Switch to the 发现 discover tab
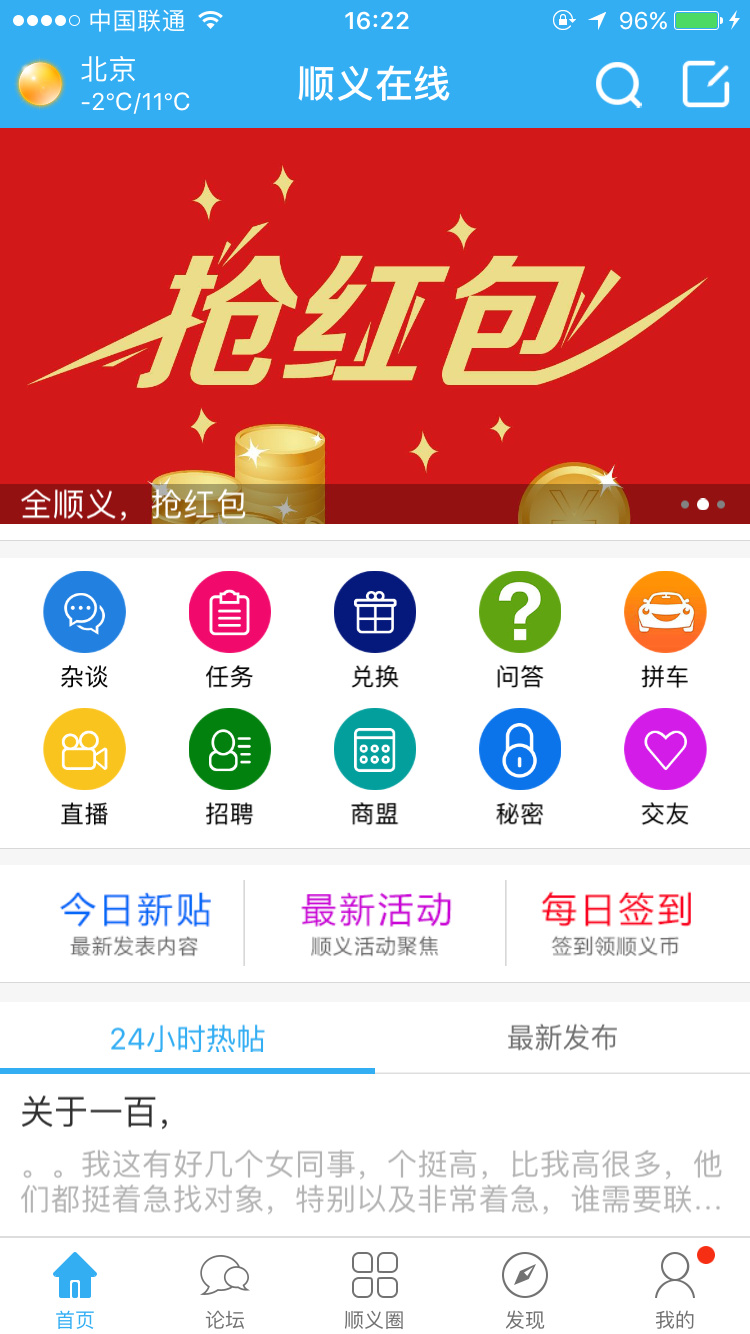 click(524, 1286)
